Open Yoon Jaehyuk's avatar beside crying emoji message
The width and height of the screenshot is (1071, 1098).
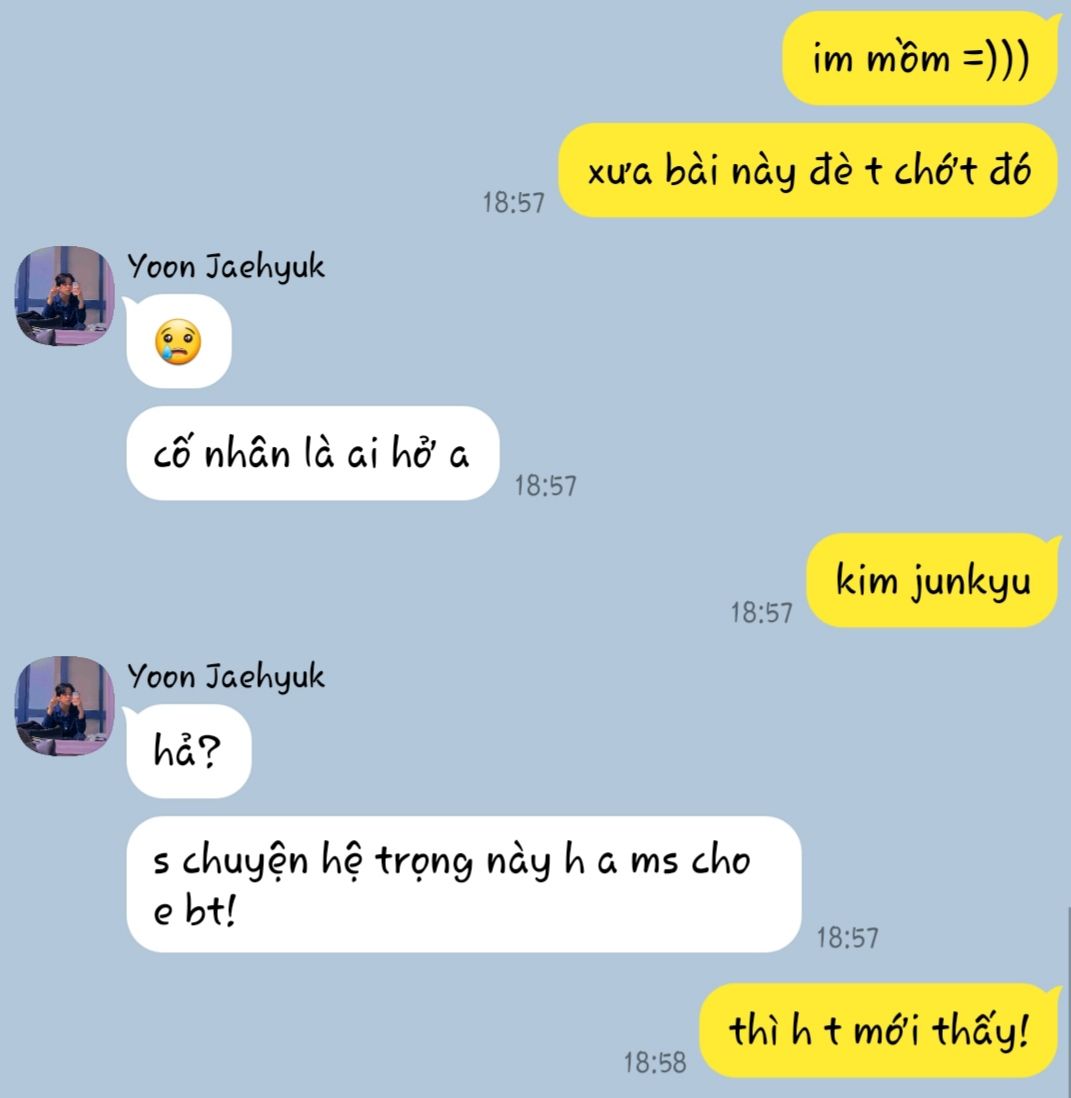[64, 296]
